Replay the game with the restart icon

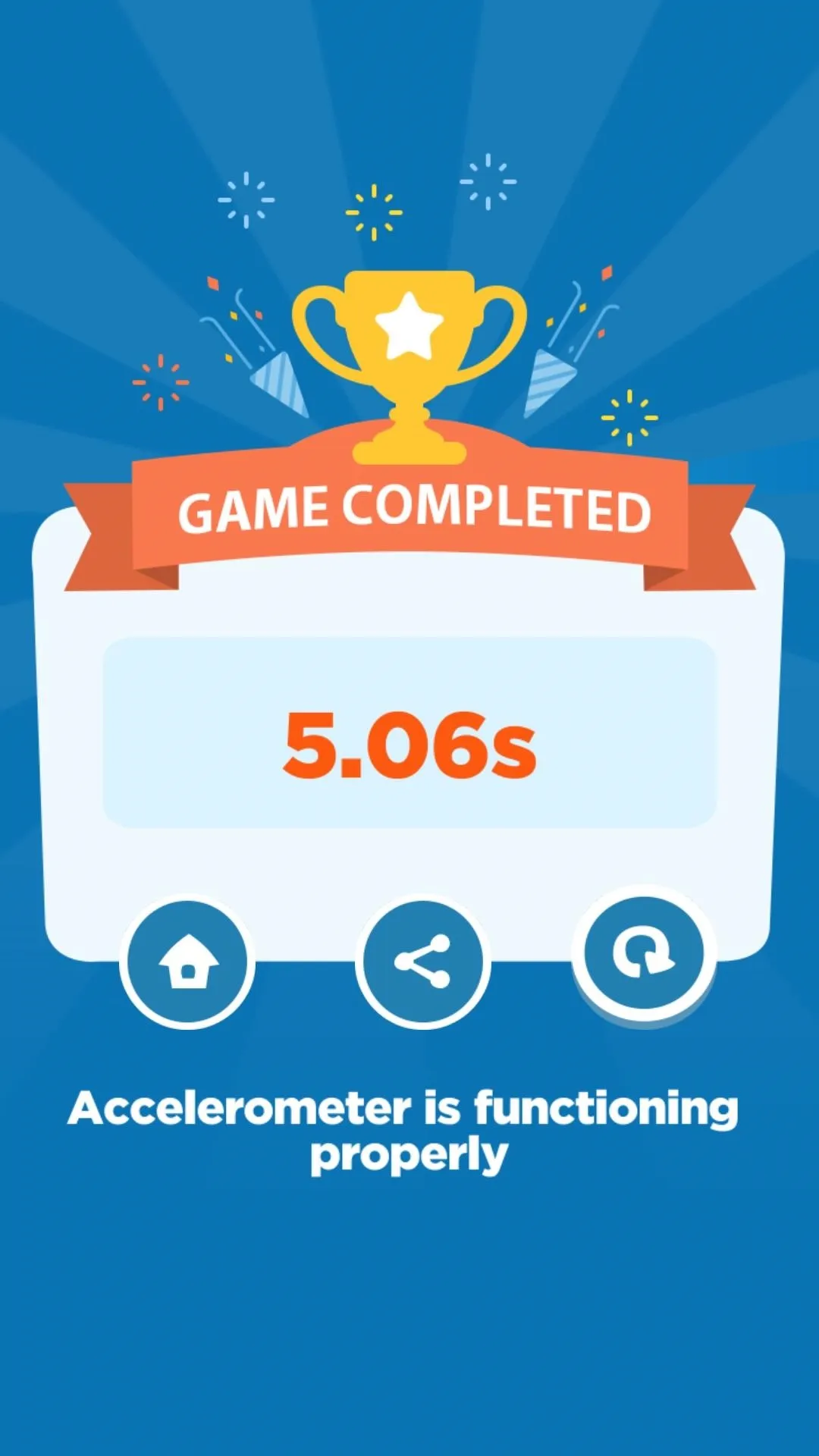coord(644,953)
